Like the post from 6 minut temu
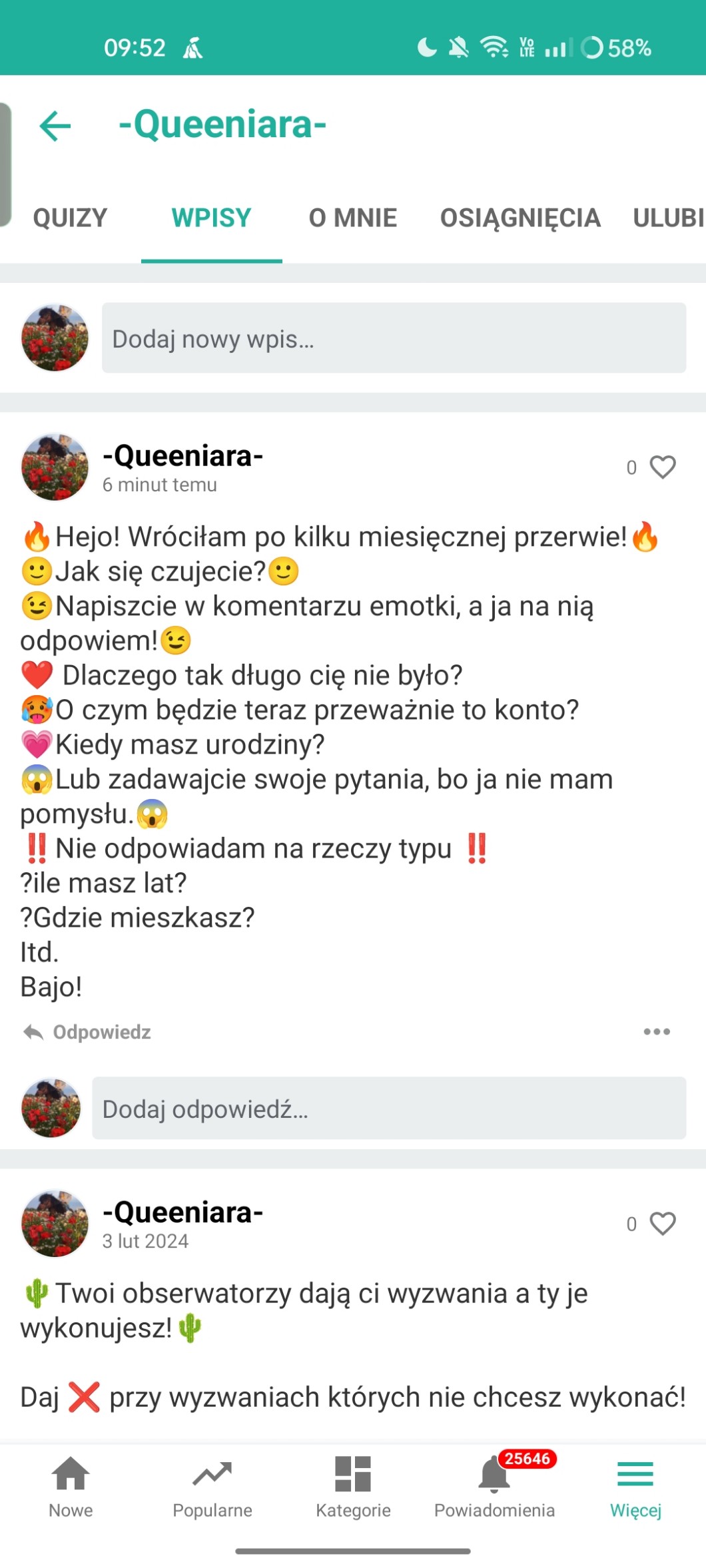The width and height of the screenshot is (706, 1568). click(x=662, y=467)
